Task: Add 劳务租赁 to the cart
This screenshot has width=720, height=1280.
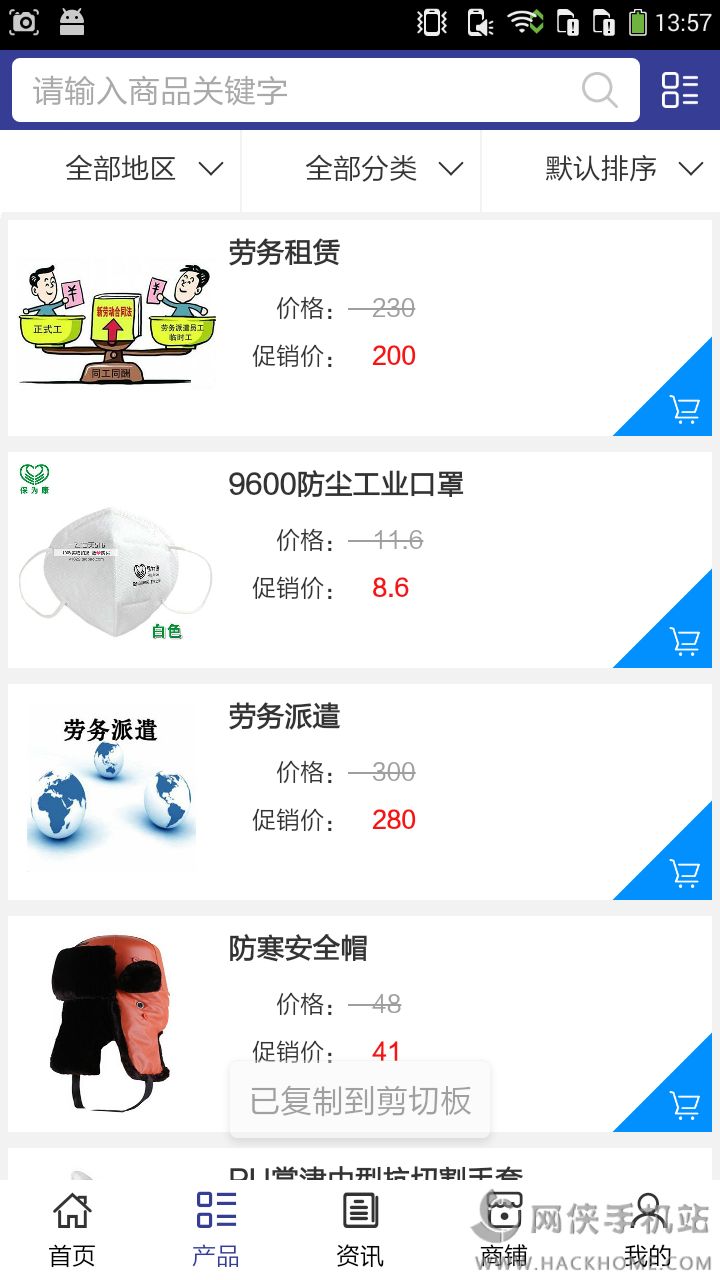Action: 684,409
